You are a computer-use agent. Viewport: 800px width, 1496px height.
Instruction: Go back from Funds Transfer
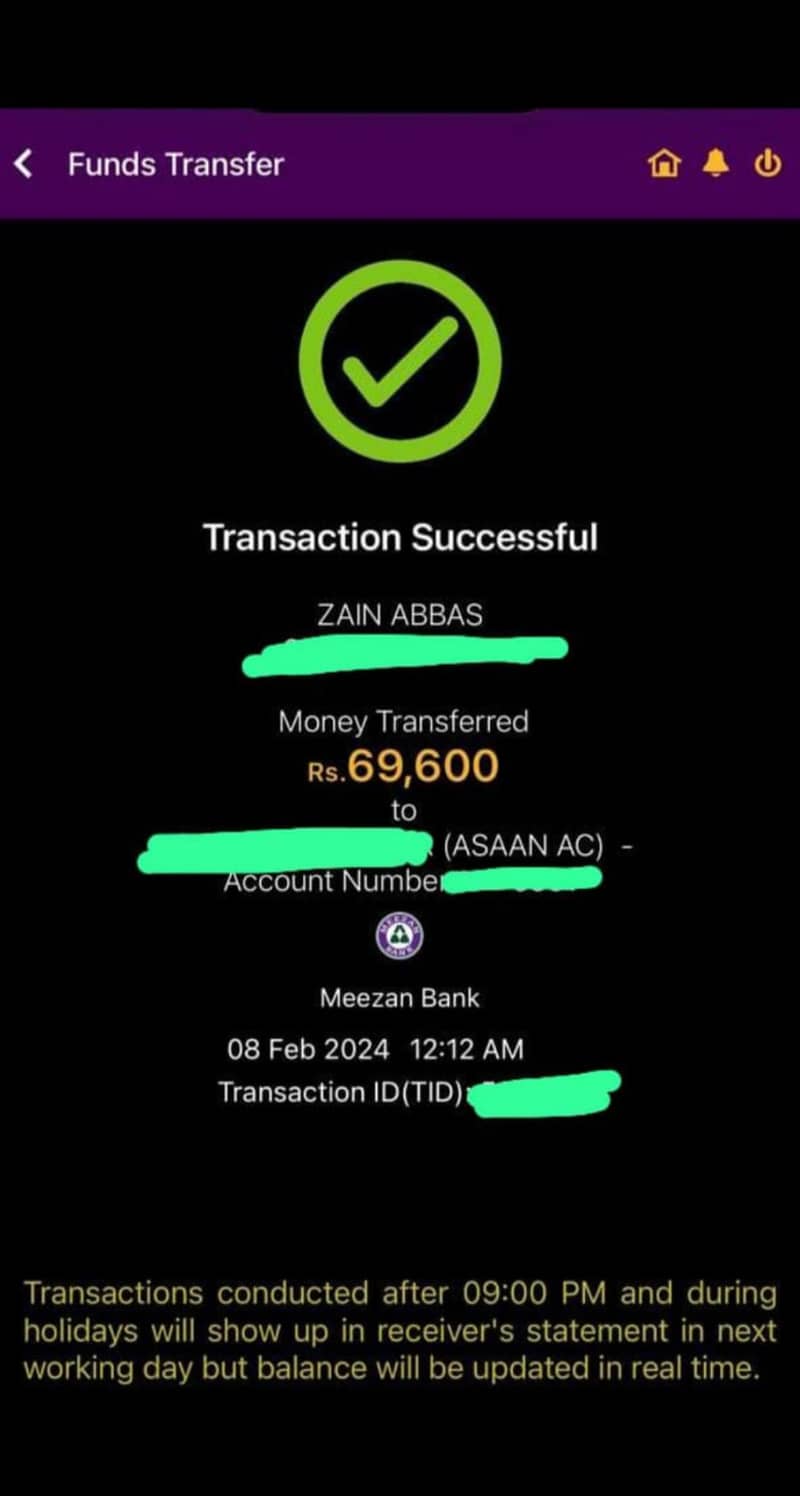(25, 164)
